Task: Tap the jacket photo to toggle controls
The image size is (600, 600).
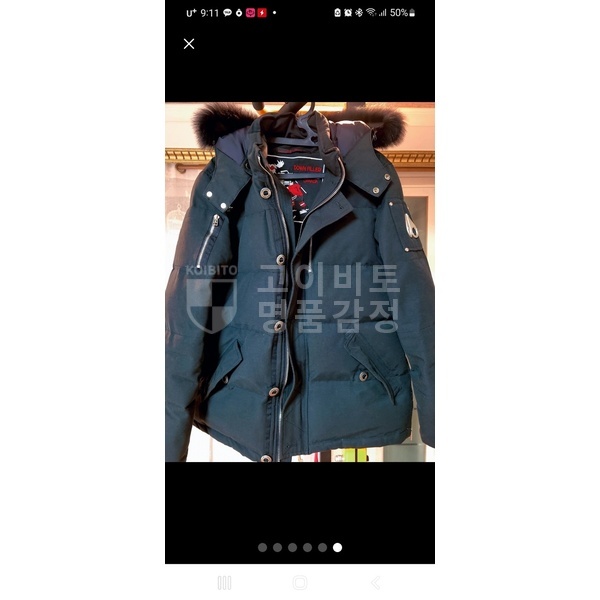Action: click(x=300, y=282)
